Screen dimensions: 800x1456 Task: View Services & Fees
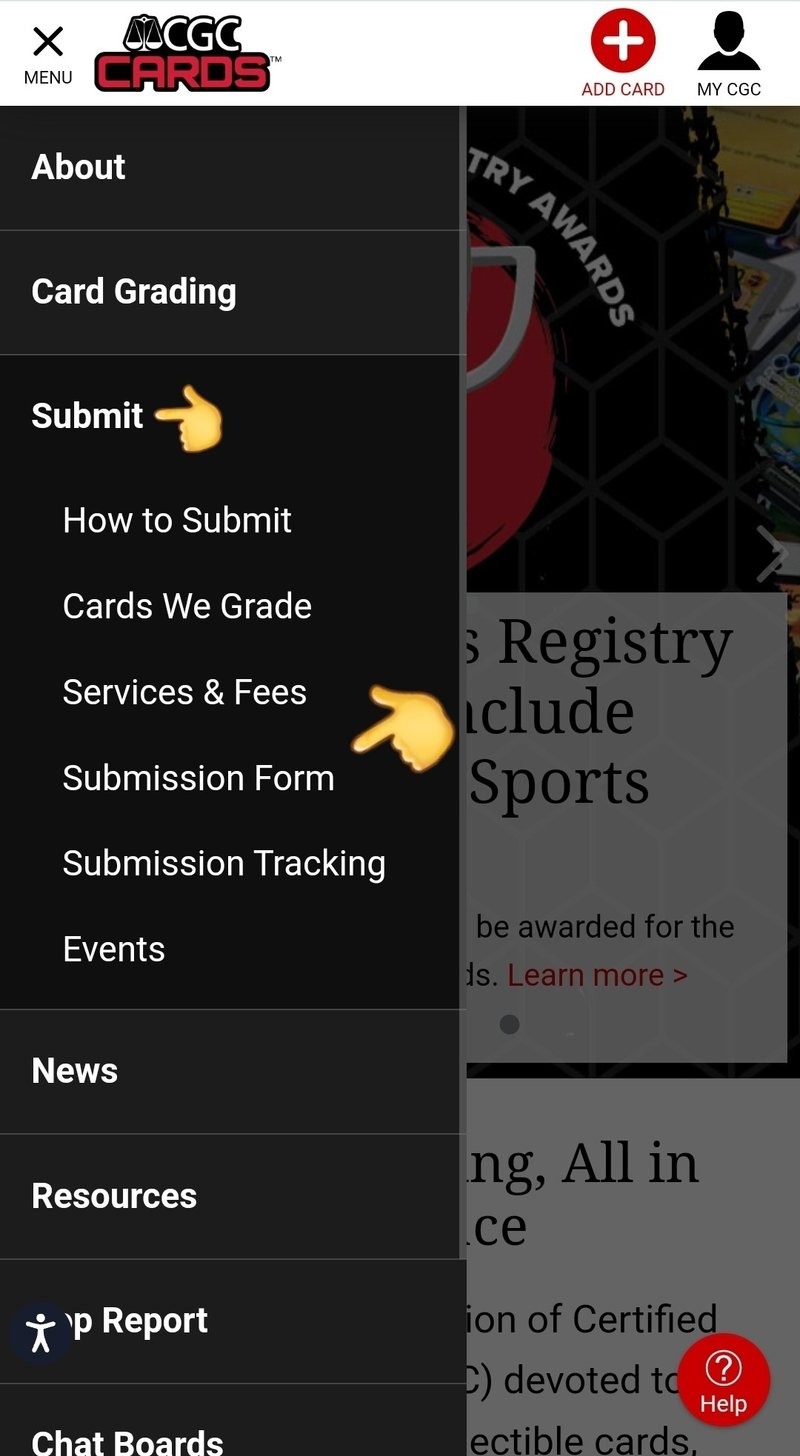[184, 692]
